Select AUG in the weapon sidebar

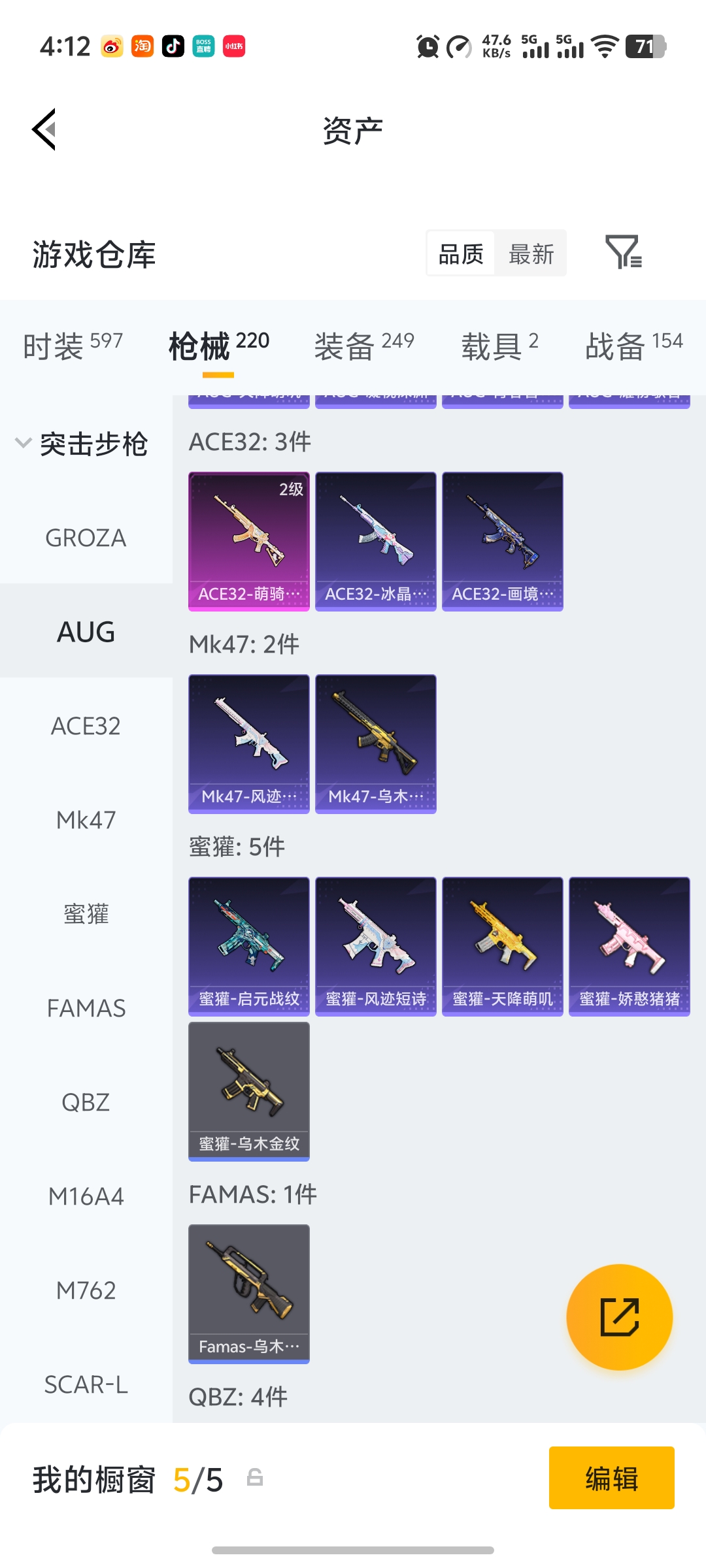(86, 631)
